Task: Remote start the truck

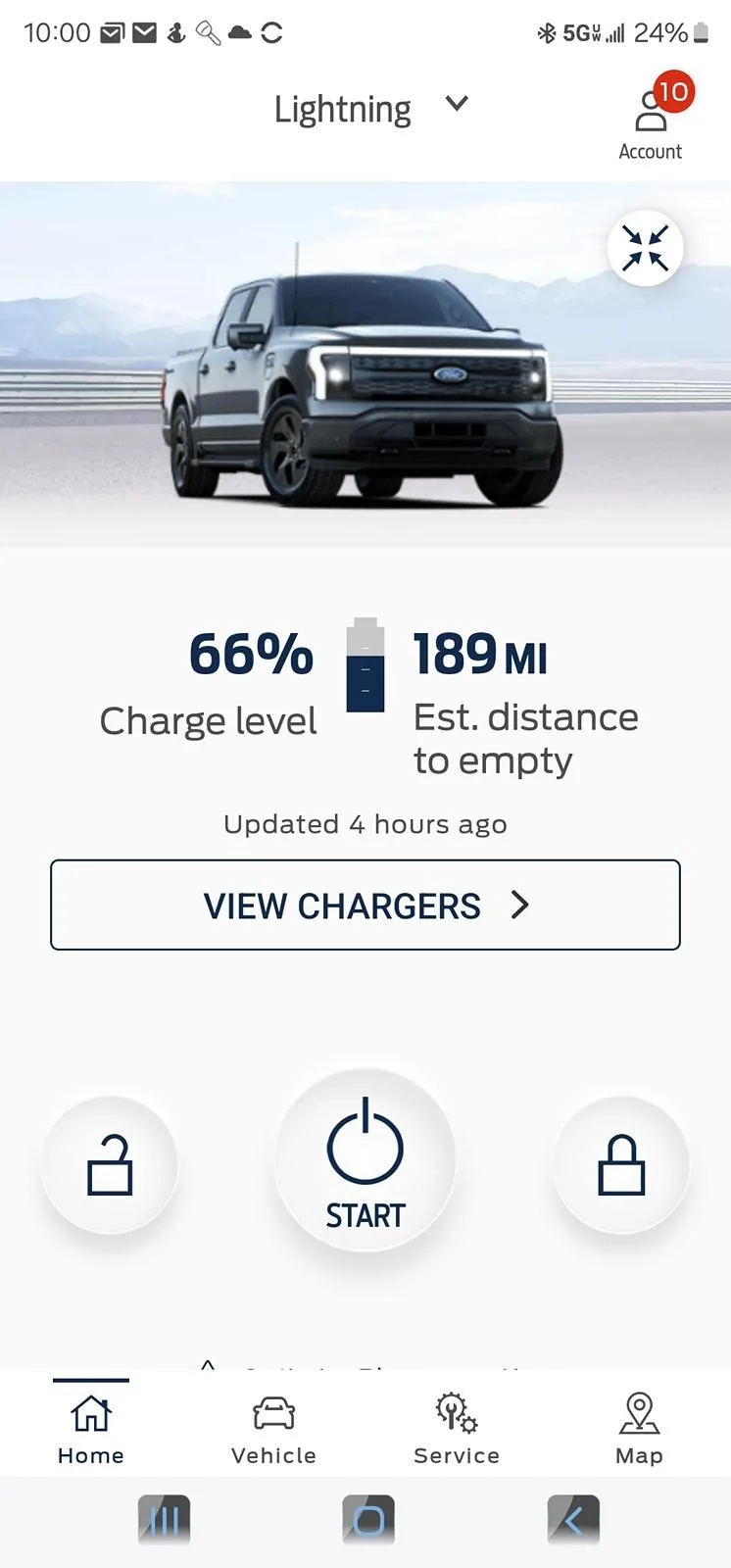Action: click(x=365, y=1160)
